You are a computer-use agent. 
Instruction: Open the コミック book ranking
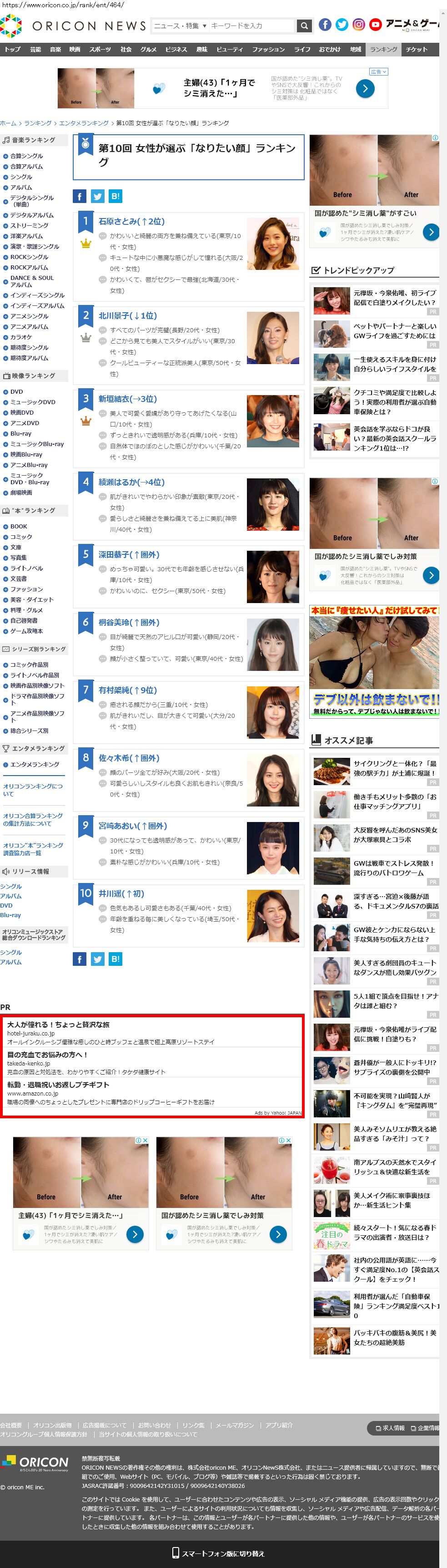click(21, 537)
